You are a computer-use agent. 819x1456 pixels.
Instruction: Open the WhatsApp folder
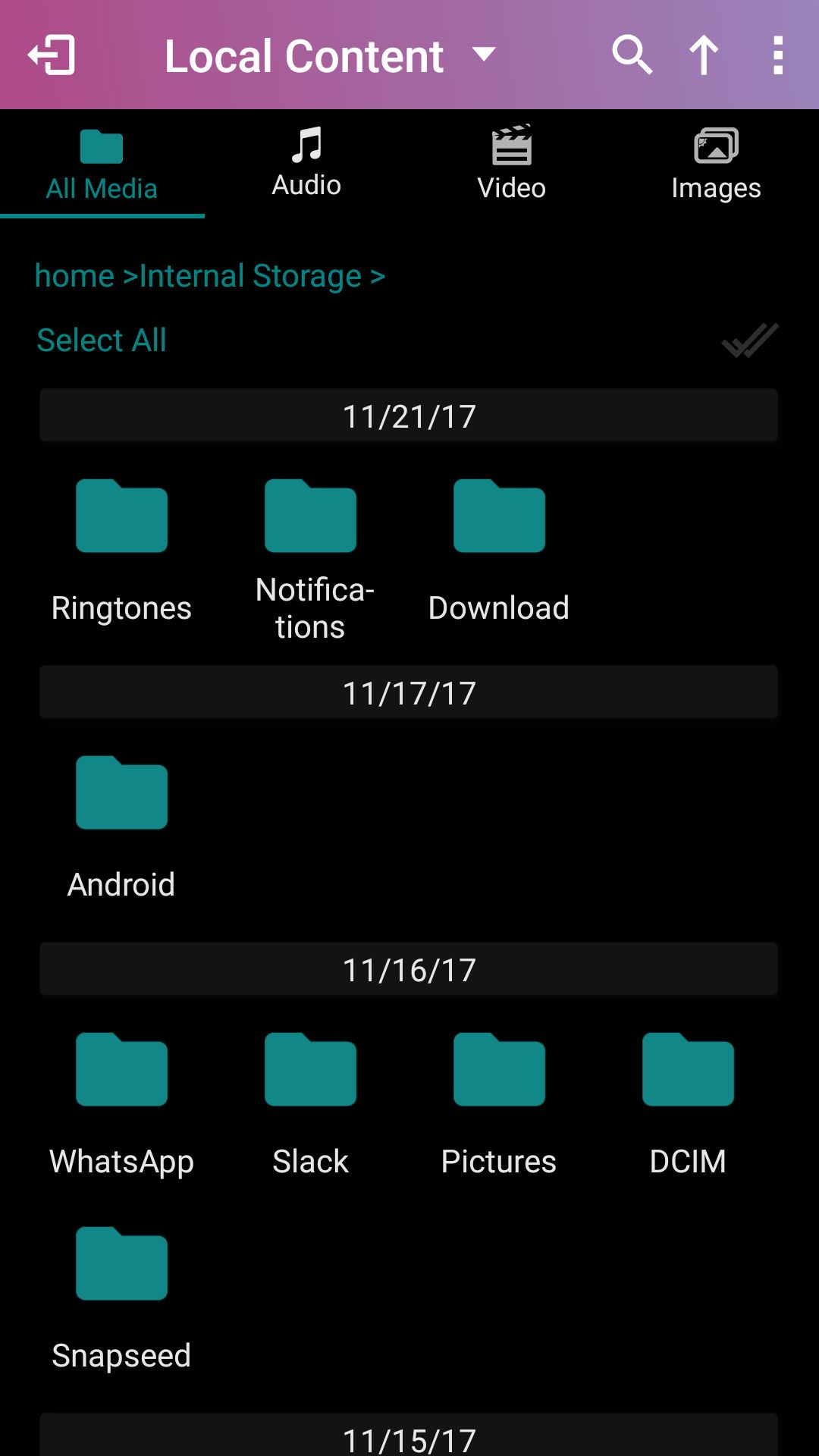tap(121, 1104)
